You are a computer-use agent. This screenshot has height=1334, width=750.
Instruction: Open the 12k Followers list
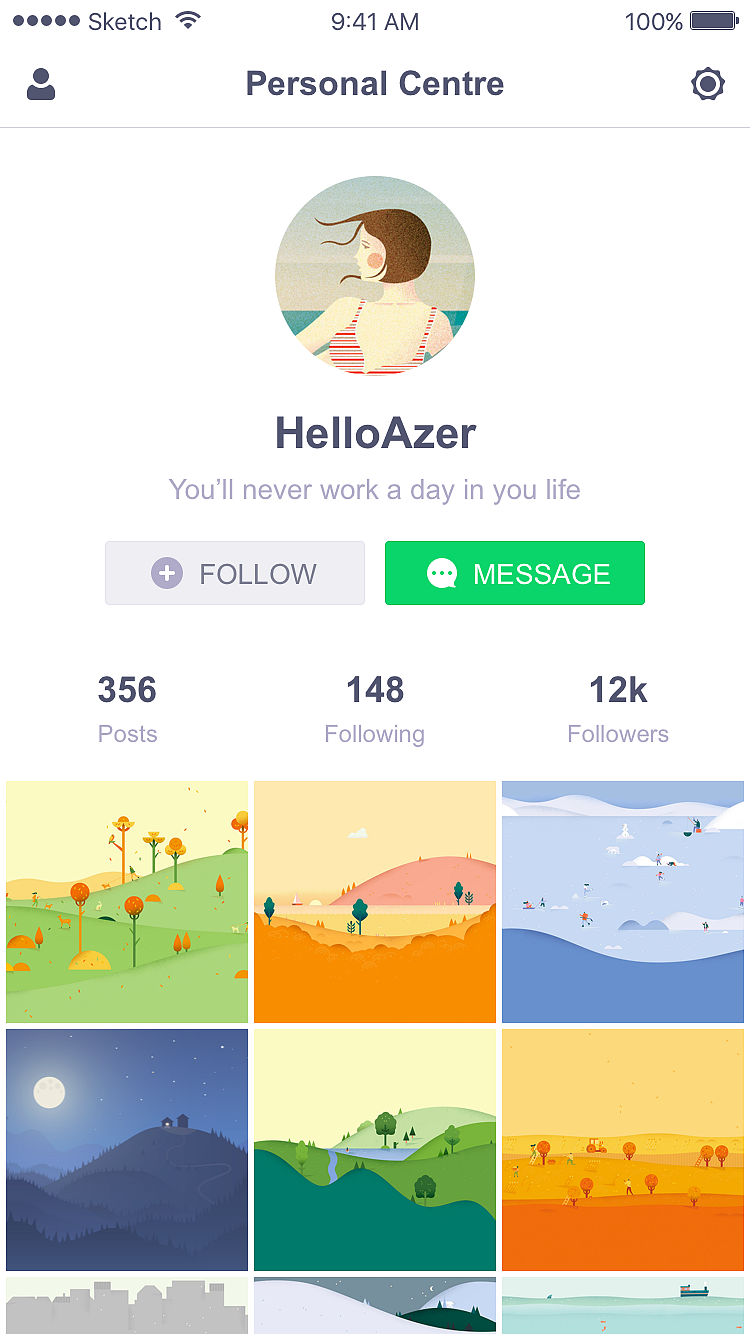click(618, 705)
